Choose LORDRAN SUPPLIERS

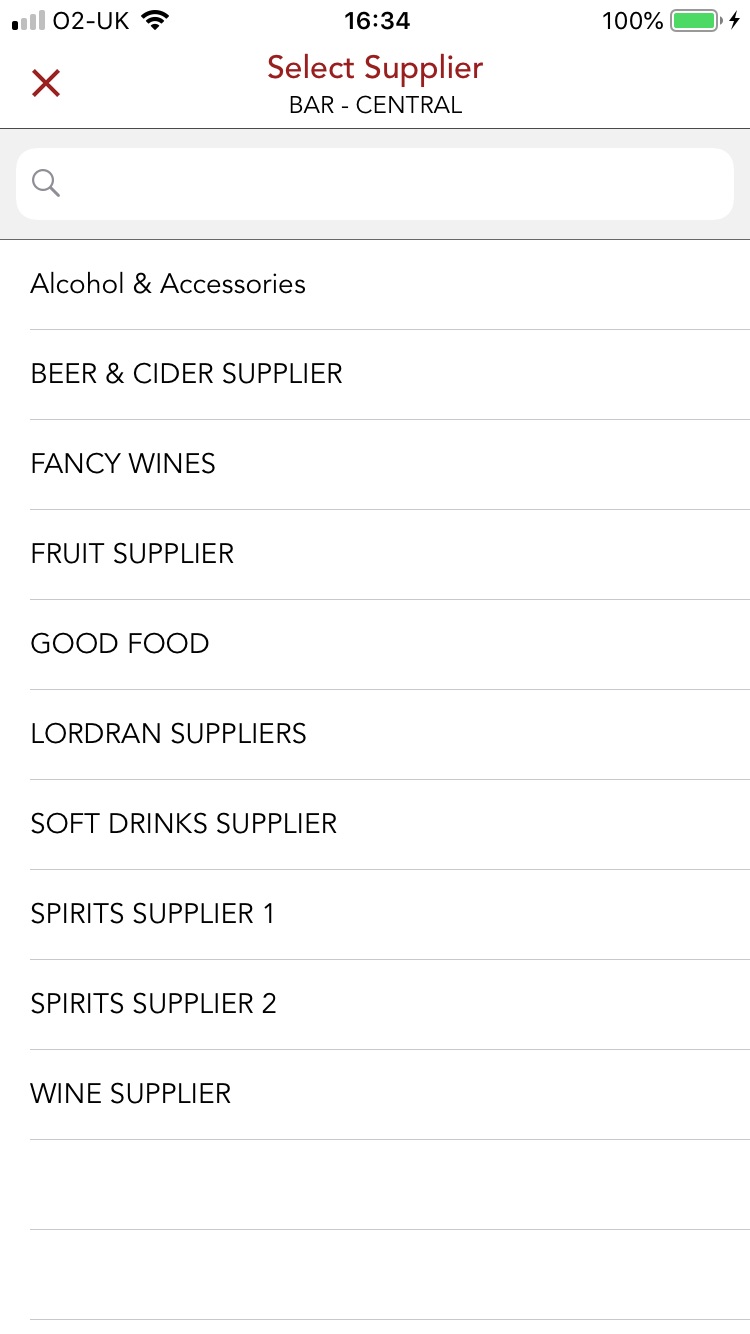tap(168, 734)
